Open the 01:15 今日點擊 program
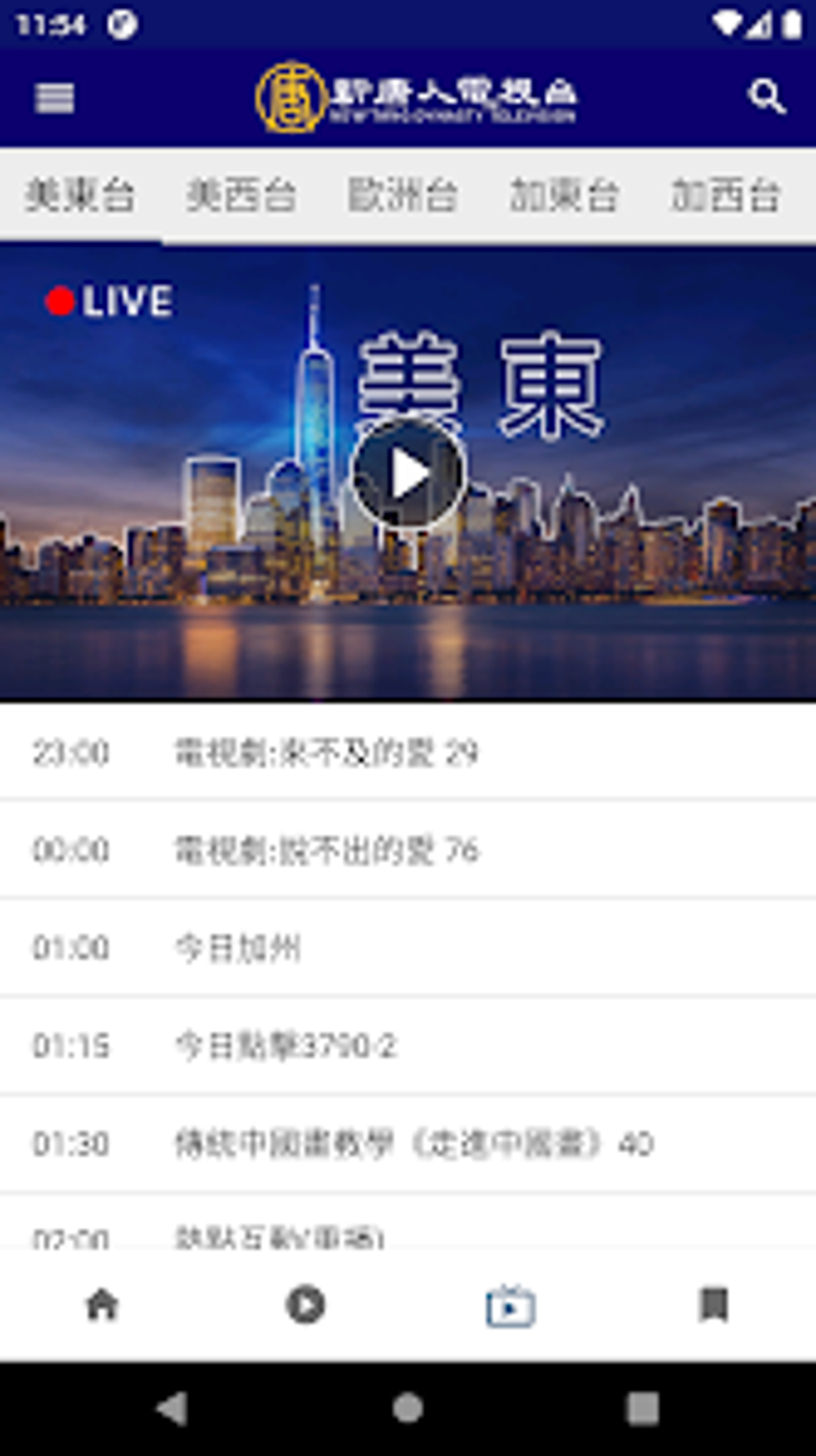The height and width of the screenshot is (1456, 816). point(408,1045)
